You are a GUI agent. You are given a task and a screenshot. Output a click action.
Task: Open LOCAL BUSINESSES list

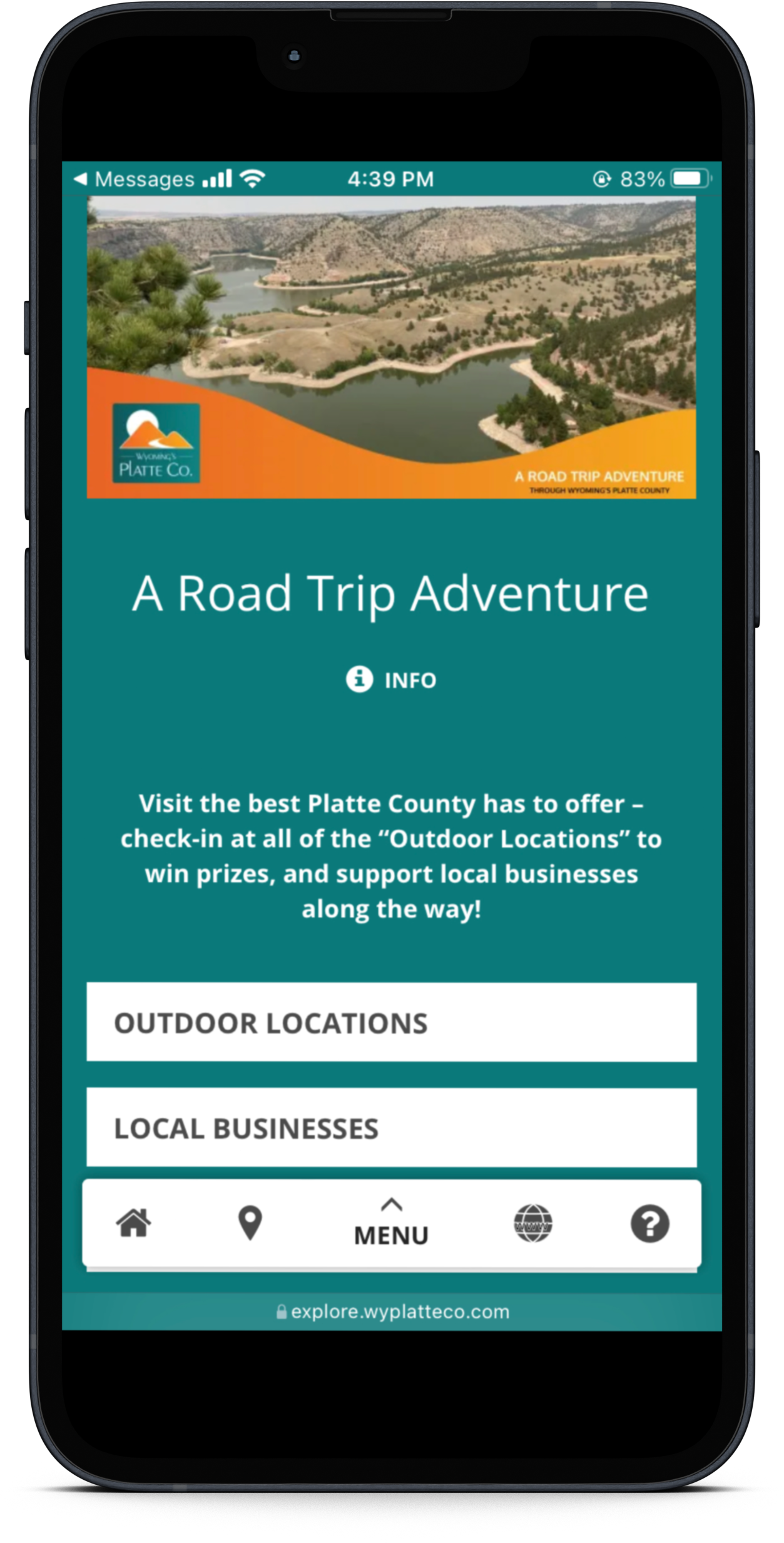coord(391,1128)
